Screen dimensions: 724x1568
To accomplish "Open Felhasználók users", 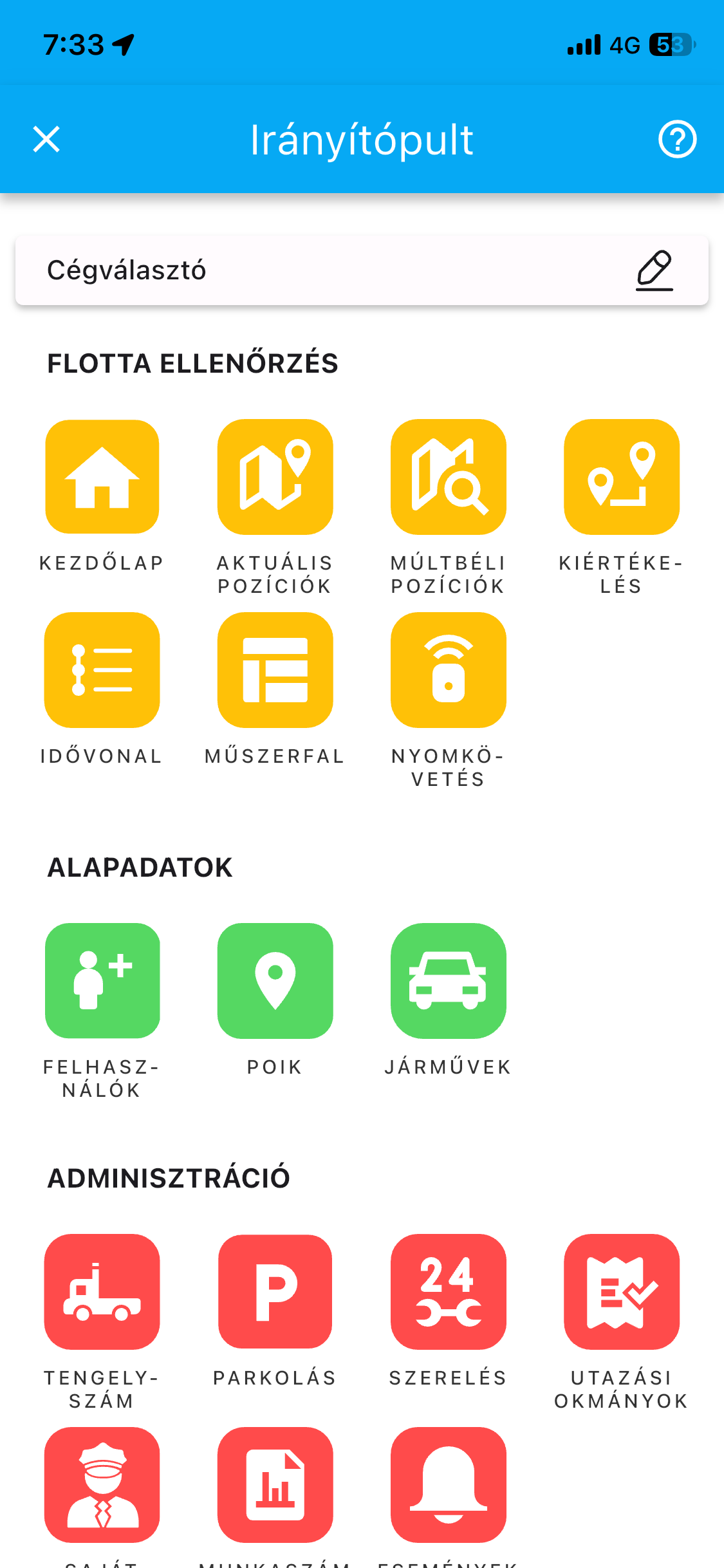I will coord(102,981).
